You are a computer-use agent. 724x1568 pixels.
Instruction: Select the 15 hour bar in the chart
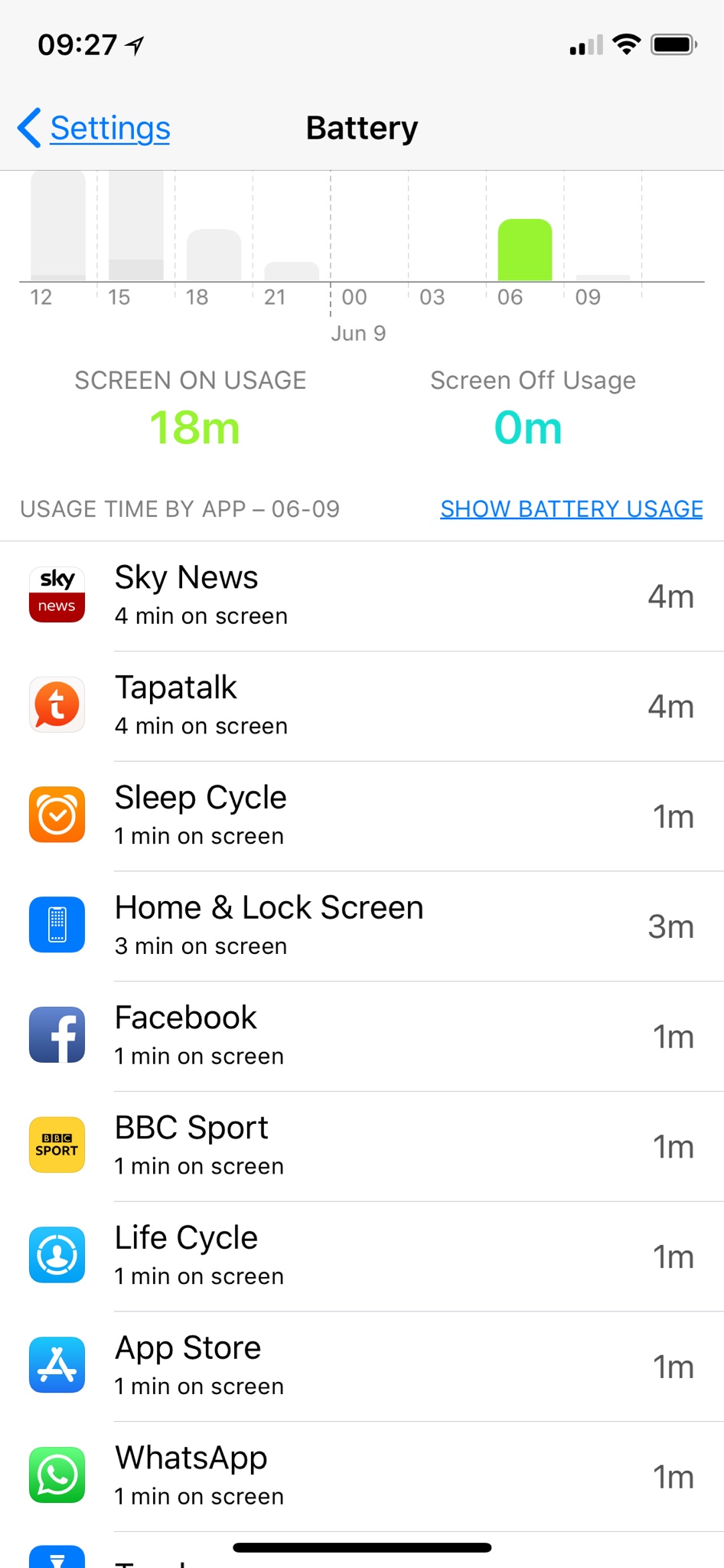[136, 226]
